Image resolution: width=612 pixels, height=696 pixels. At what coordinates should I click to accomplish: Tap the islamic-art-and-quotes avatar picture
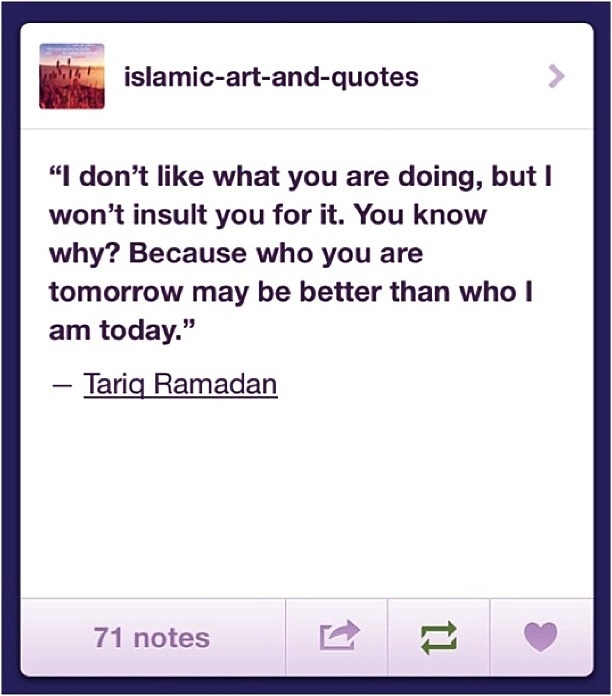(72, 76)
